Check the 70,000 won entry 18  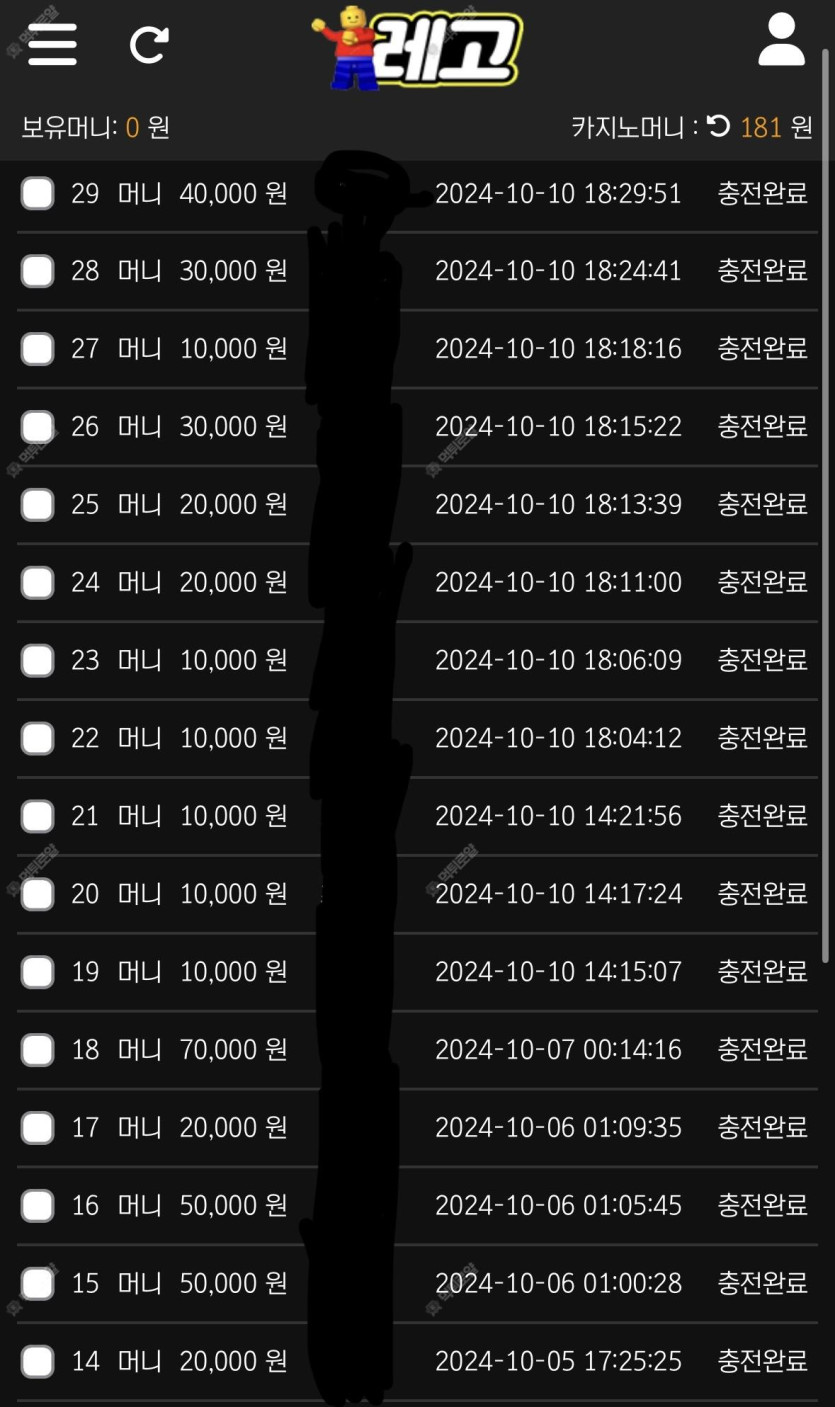coord(38,1050)
